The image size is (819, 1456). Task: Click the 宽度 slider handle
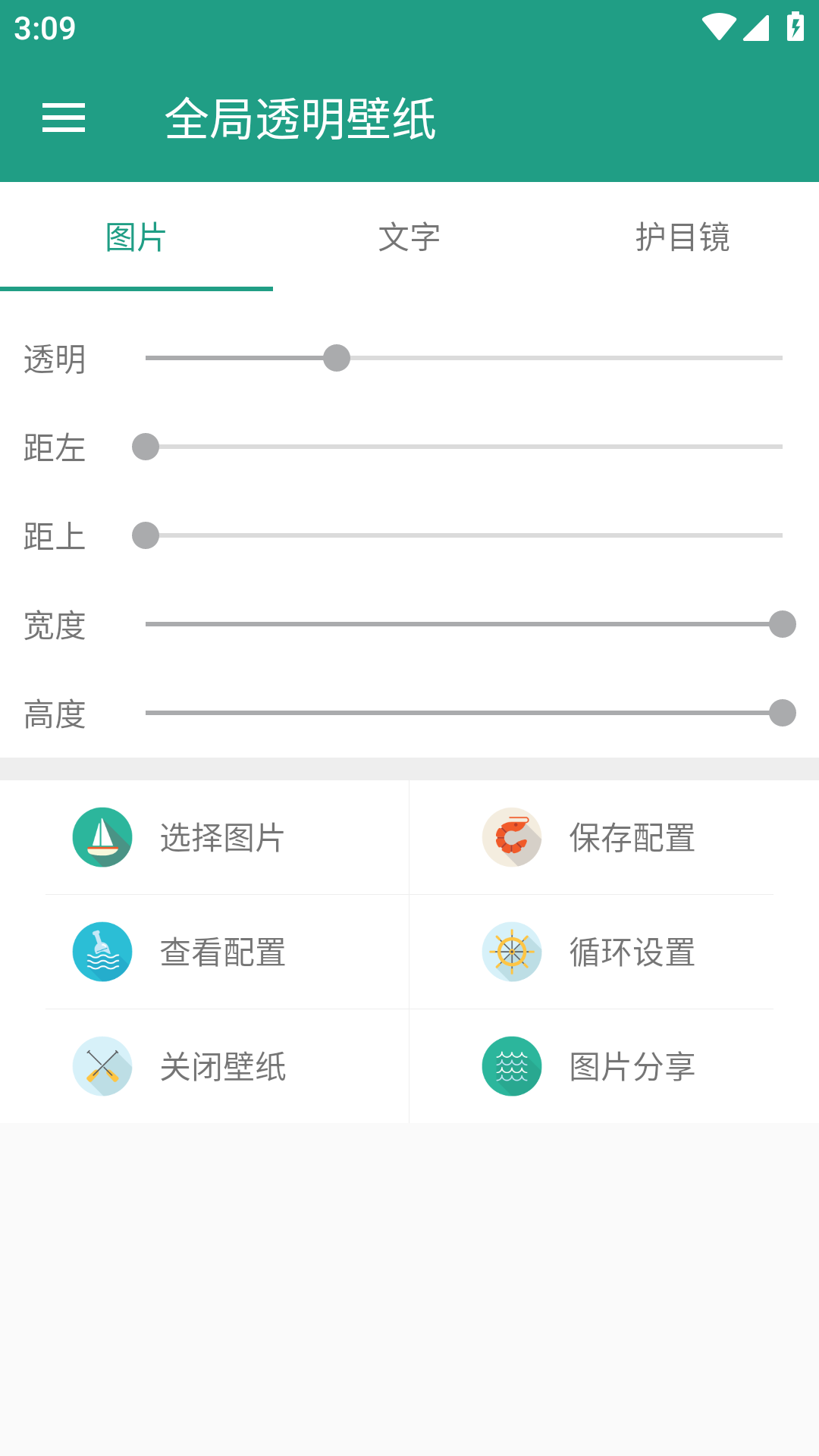[x=781, y=625]
